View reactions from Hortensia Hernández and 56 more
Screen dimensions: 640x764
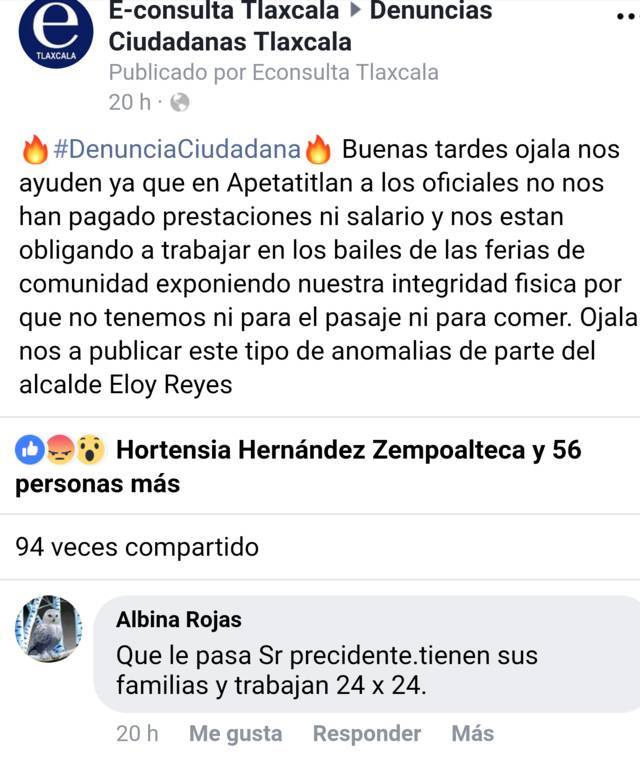pyautogui.click(x=300, y=466)
